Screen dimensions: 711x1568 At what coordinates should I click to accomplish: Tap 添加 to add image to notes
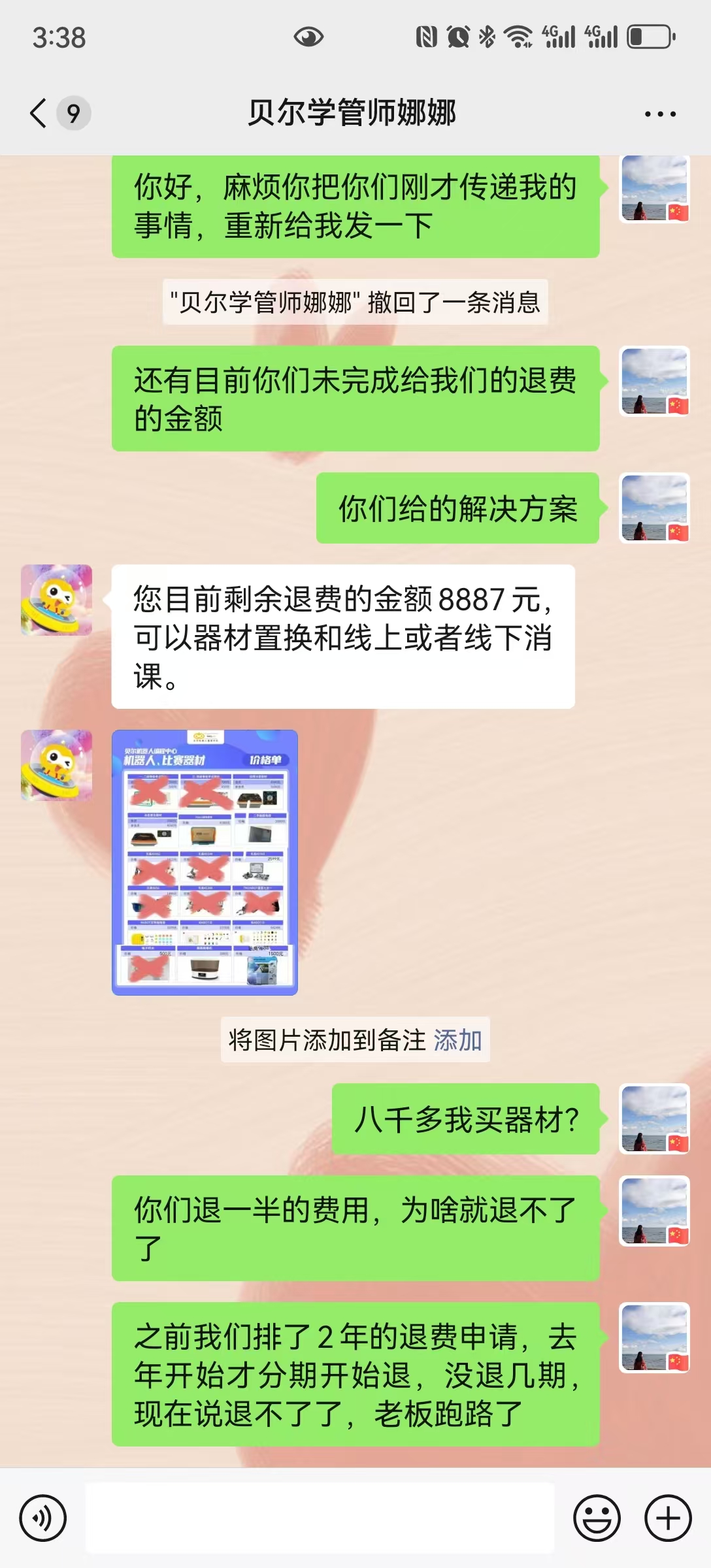[x=457, y=1039]
